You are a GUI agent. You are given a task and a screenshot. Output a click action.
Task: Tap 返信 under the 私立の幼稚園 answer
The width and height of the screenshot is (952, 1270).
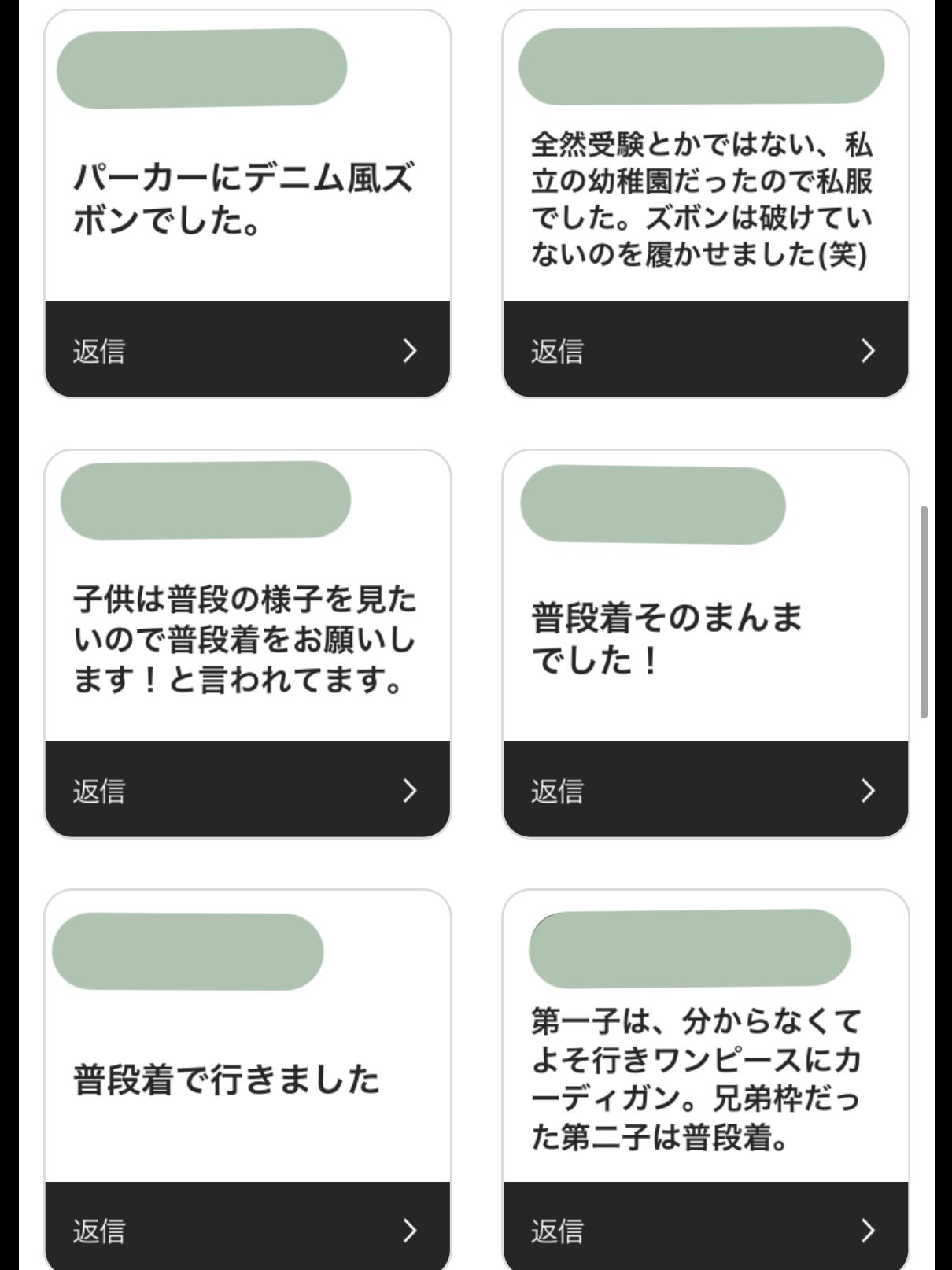(705, 350)
